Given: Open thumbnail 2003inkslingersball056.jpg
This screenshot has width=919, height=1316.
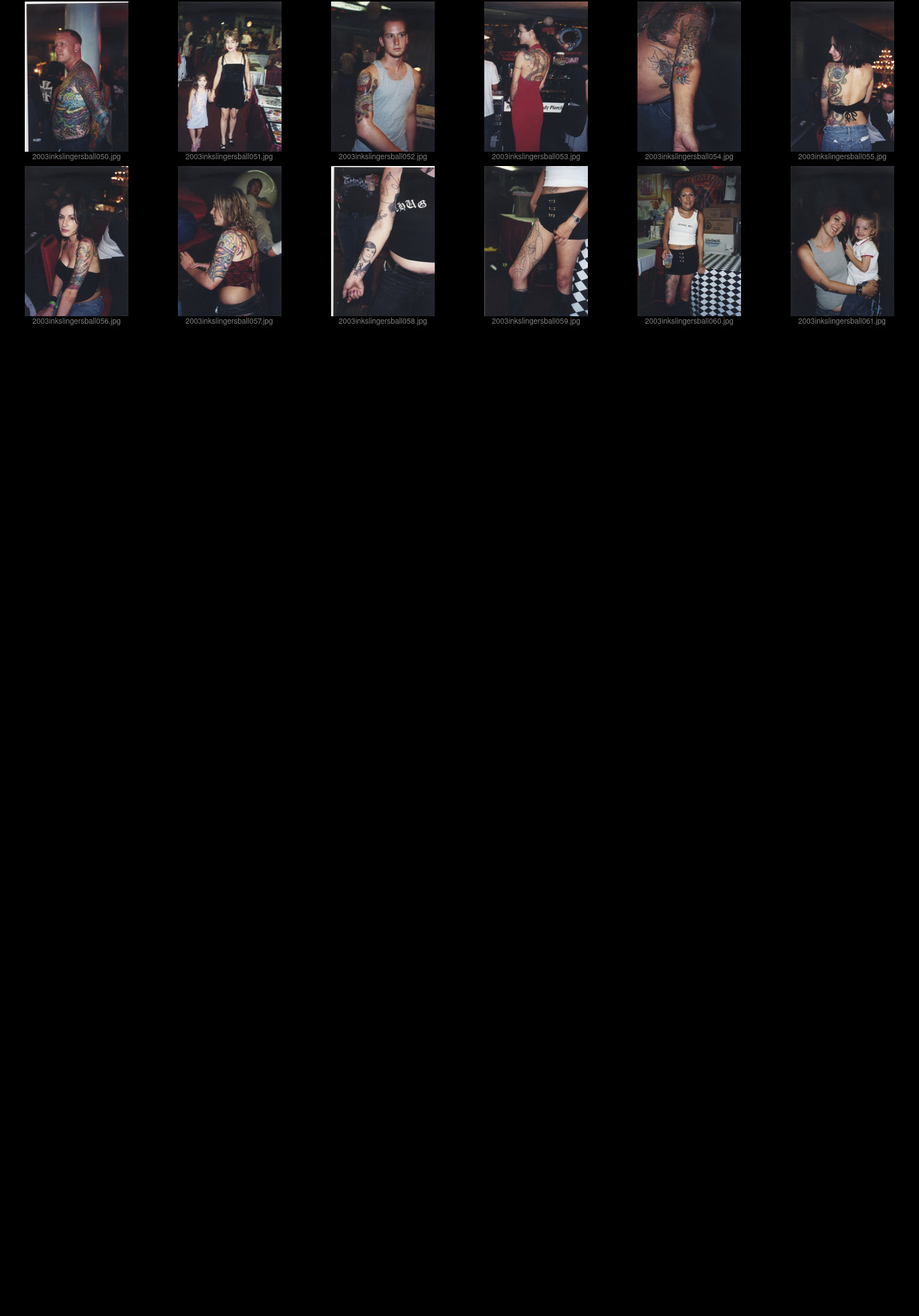Looking at the screenshot, I should tap(77, 241).
